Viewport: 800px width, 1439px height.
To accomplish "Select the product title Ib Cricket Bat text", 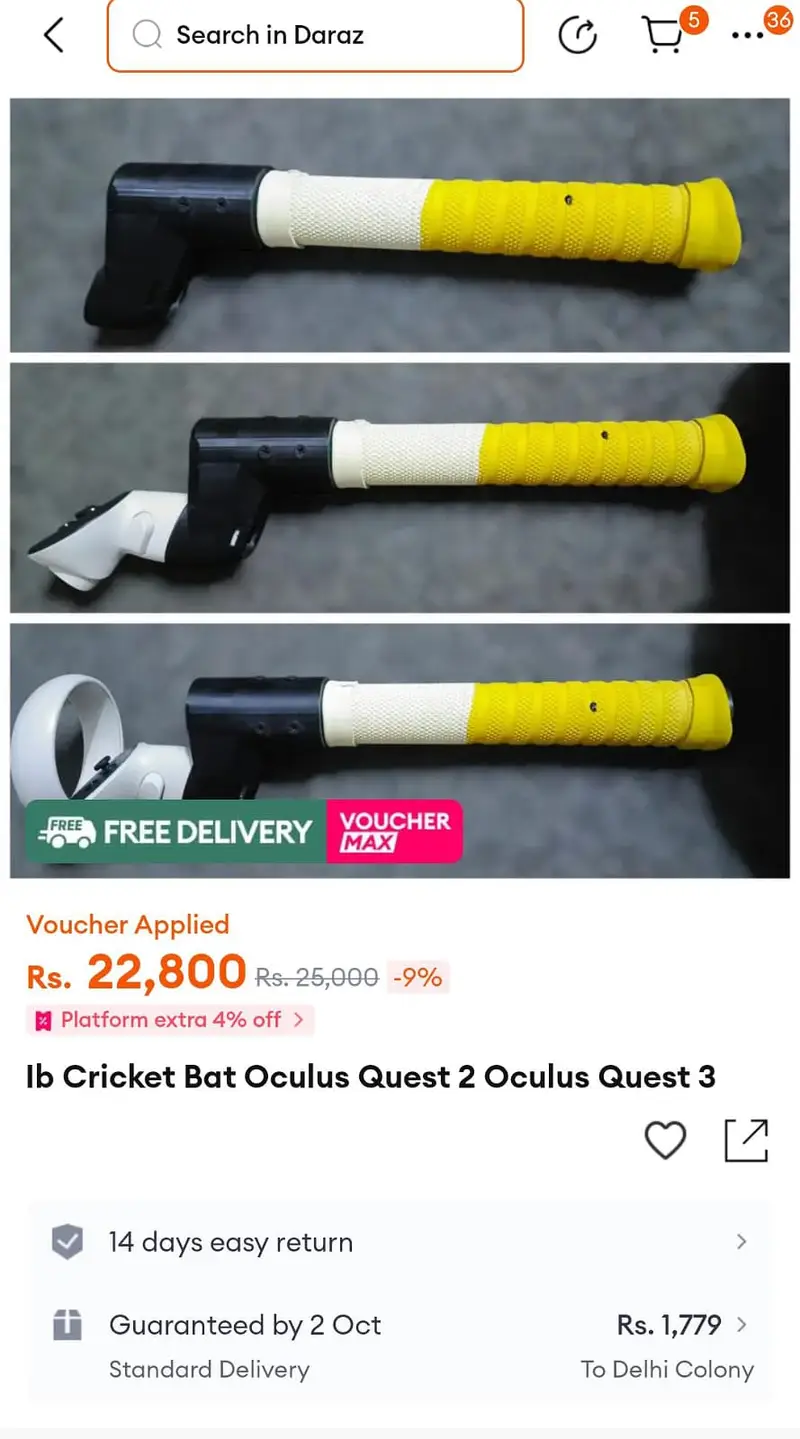I will tap(371, 1077).
